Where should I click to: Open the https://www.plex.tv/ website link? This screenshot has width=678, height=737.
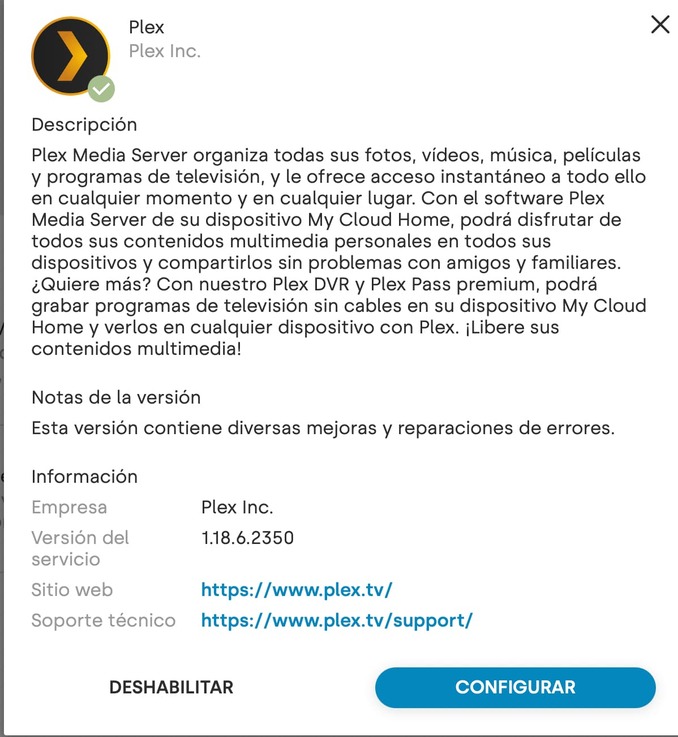point(296,590)
